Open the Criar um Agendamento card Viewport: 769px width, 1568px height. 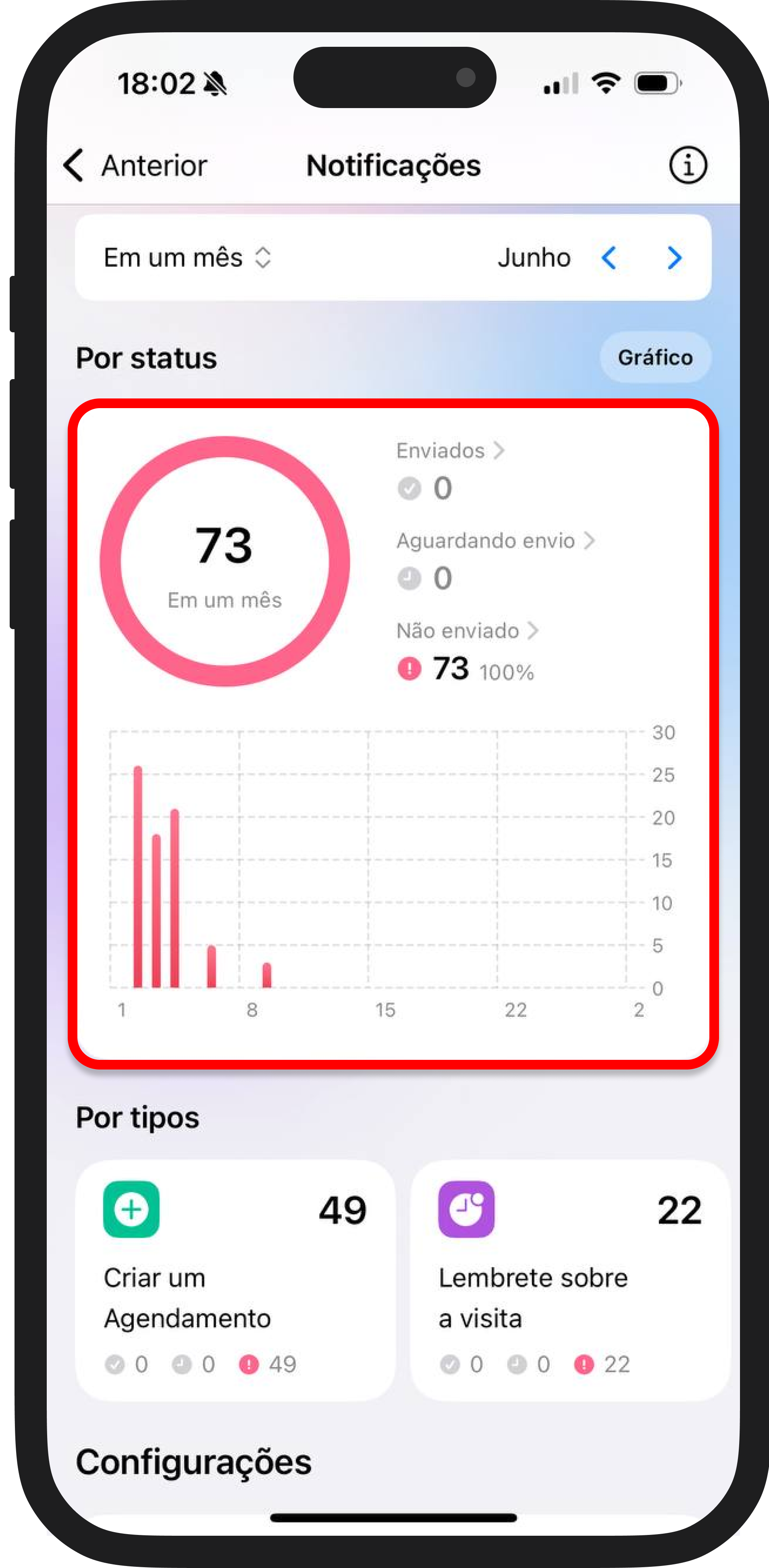pyautogui.click(x=235, y=1281)
